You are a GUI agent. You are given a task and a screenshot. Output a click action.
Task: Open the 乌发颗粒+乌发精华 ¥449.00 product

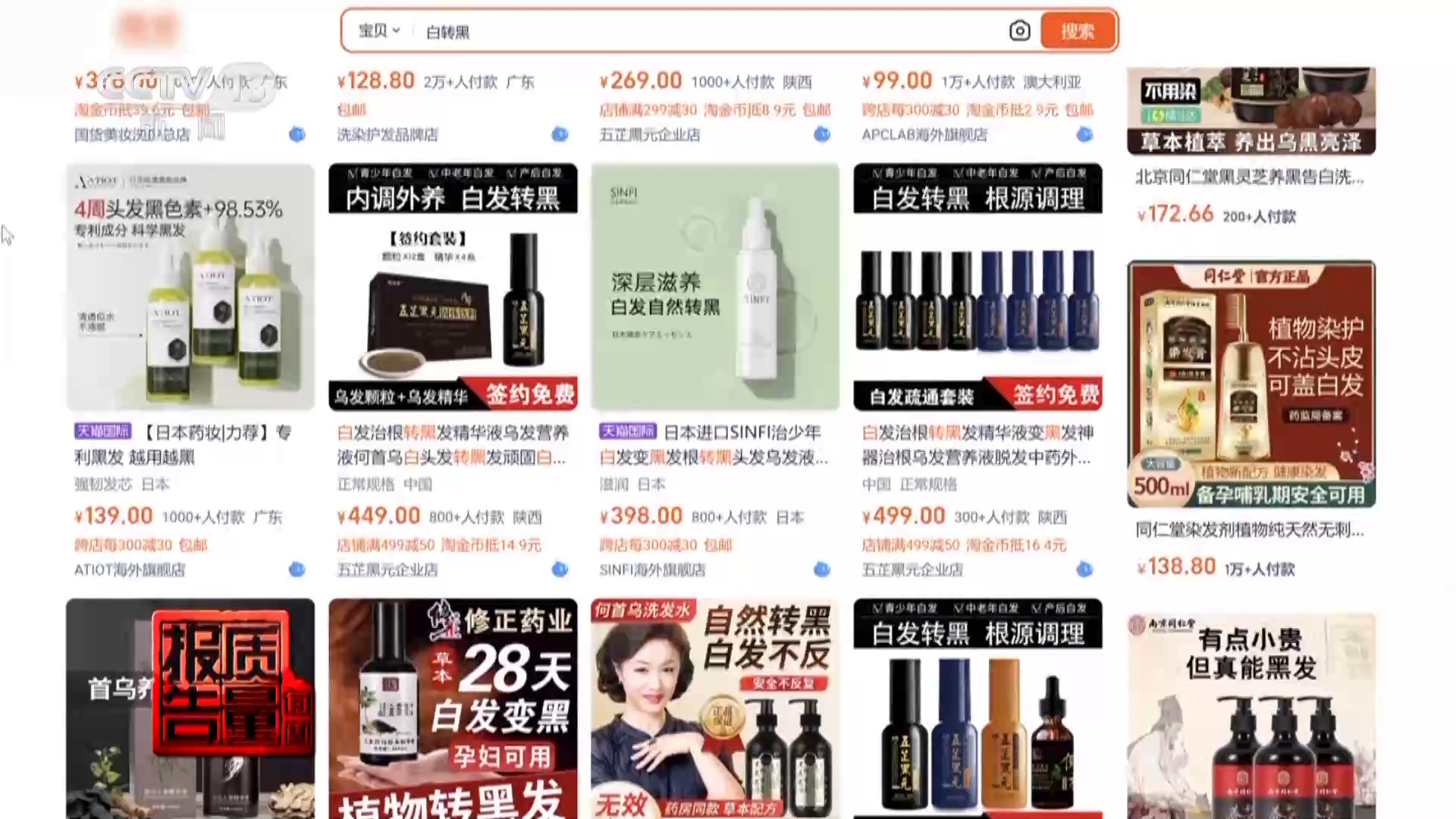click(x=453, y=288)
